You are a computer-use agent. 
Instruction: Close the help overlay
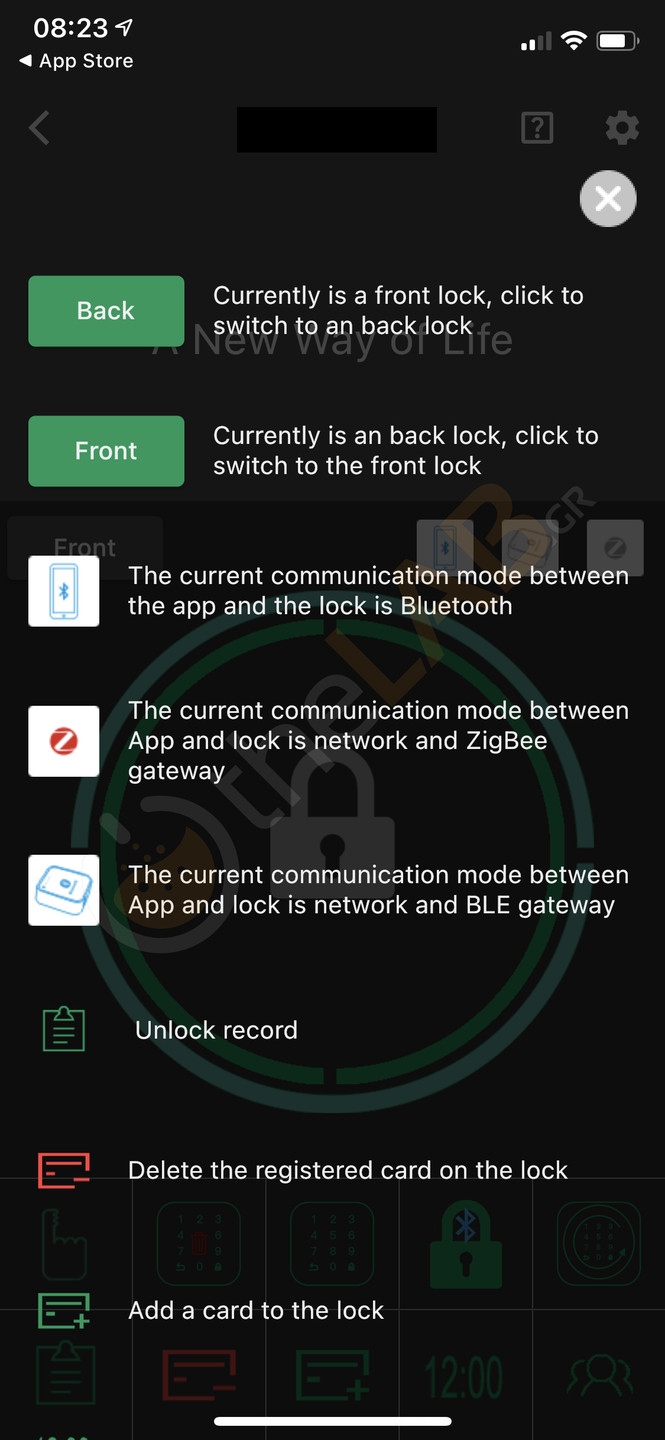[608, 199]
